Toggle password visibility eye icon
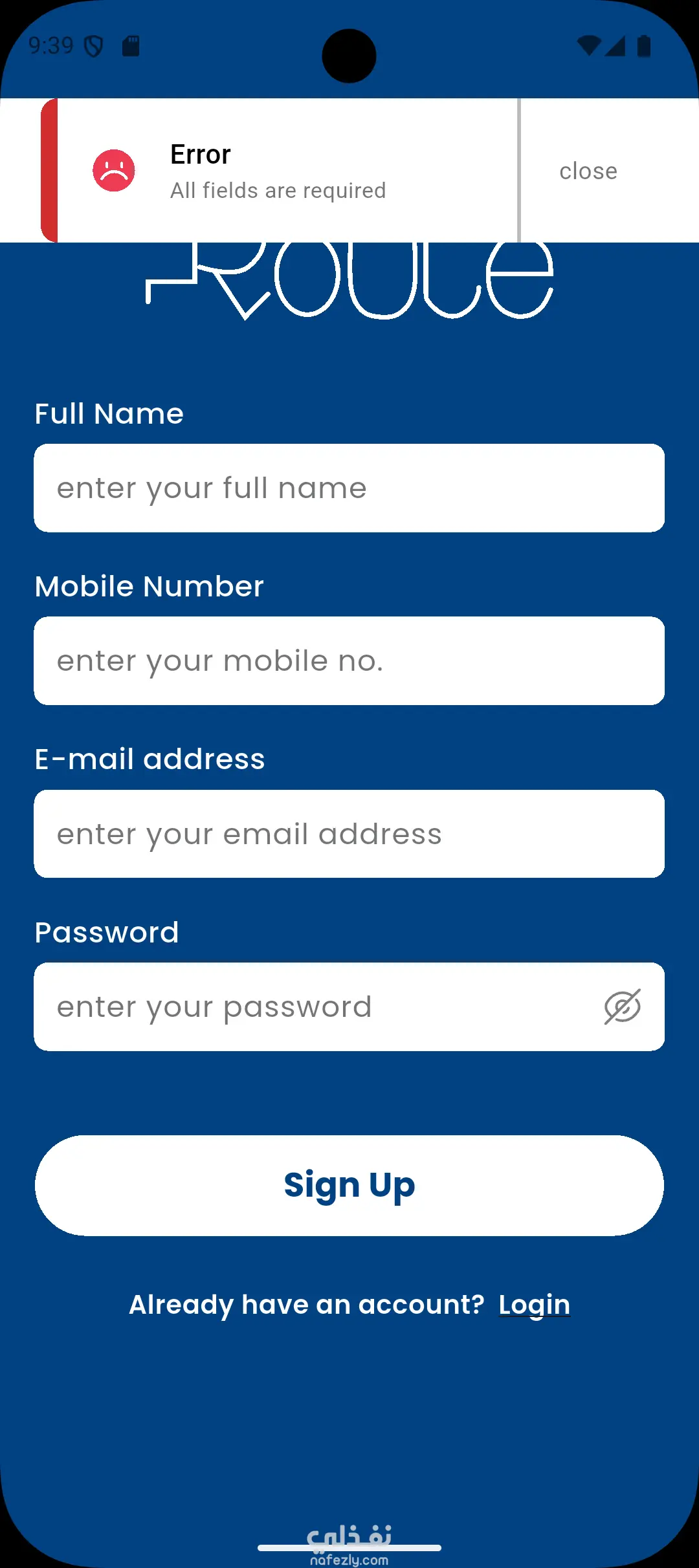The image size is (699, 1568). pos(622,1007)
